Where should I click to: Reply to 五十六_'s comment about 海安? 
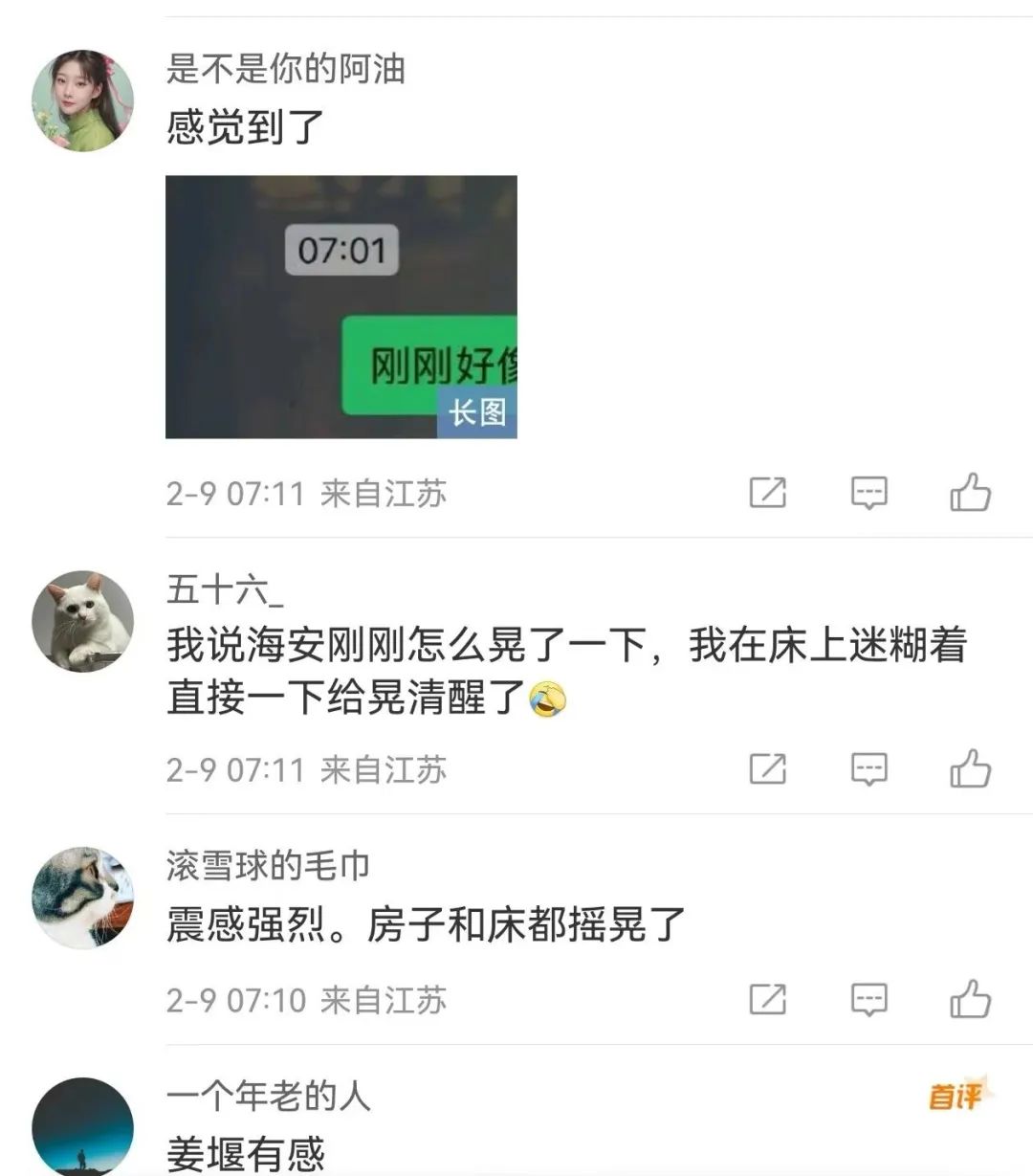[868, 768]
